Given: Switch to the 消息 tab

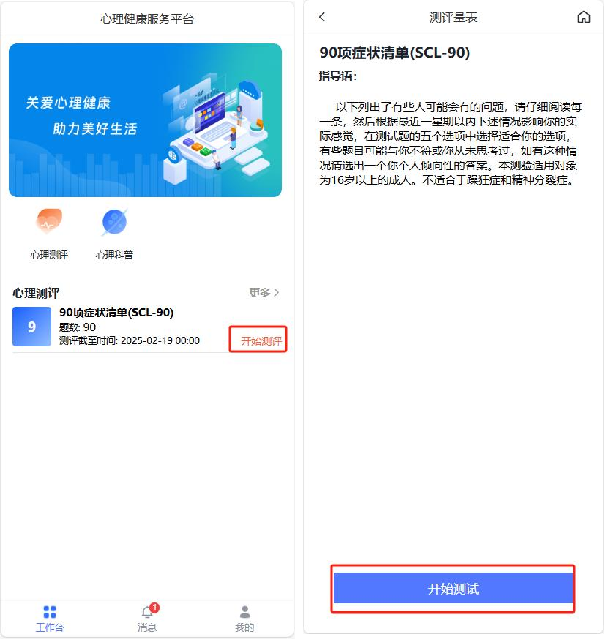Looking at the screenshot, I should pyautogui.click(x=148, y=617).
